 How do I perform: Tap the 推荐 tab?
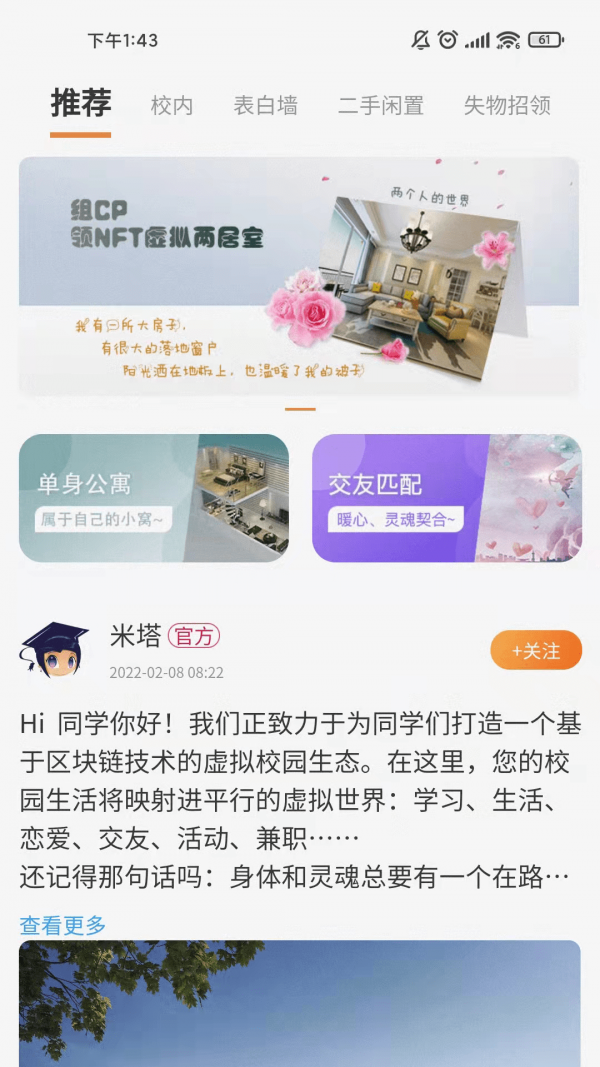(x=81, y=103)
